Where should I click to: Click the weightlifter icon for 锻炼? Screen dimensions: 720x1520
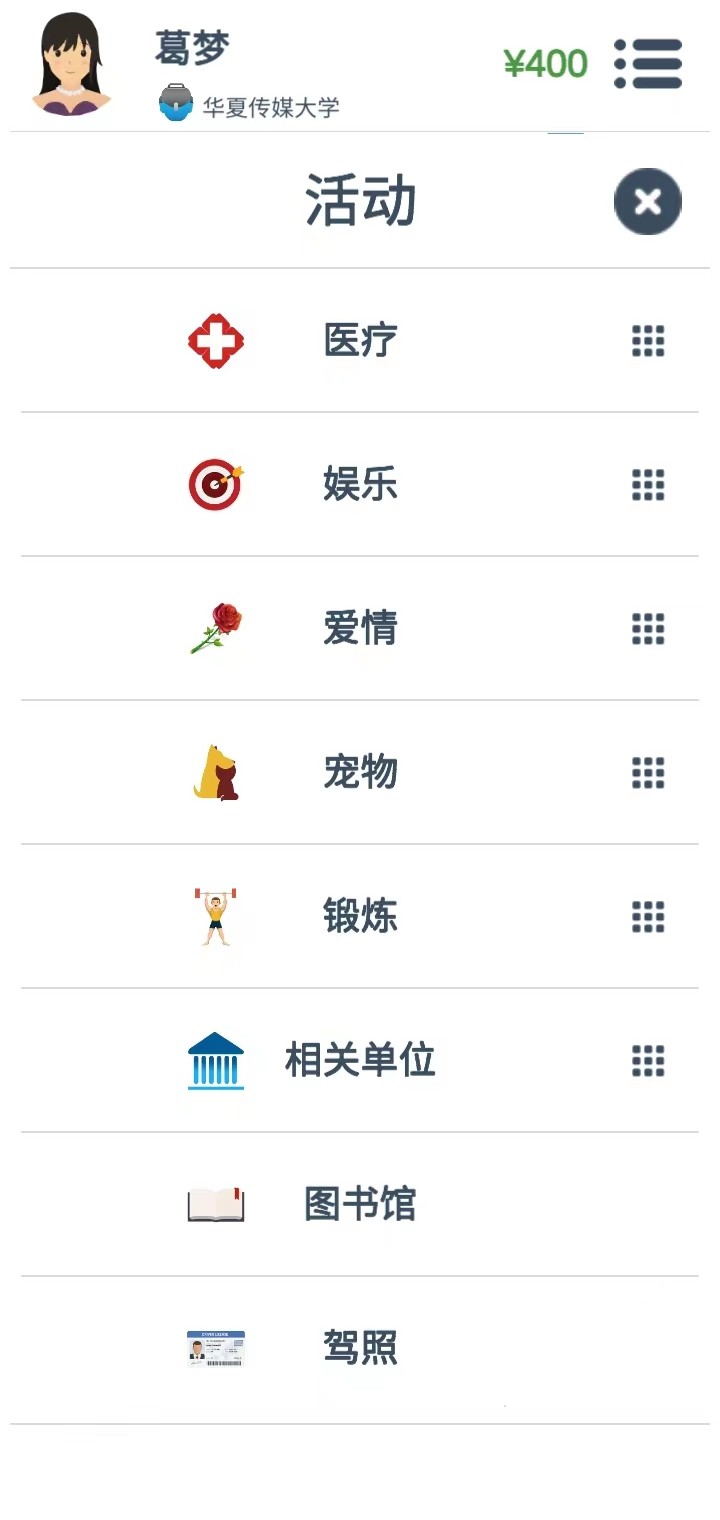coord(215,917)
